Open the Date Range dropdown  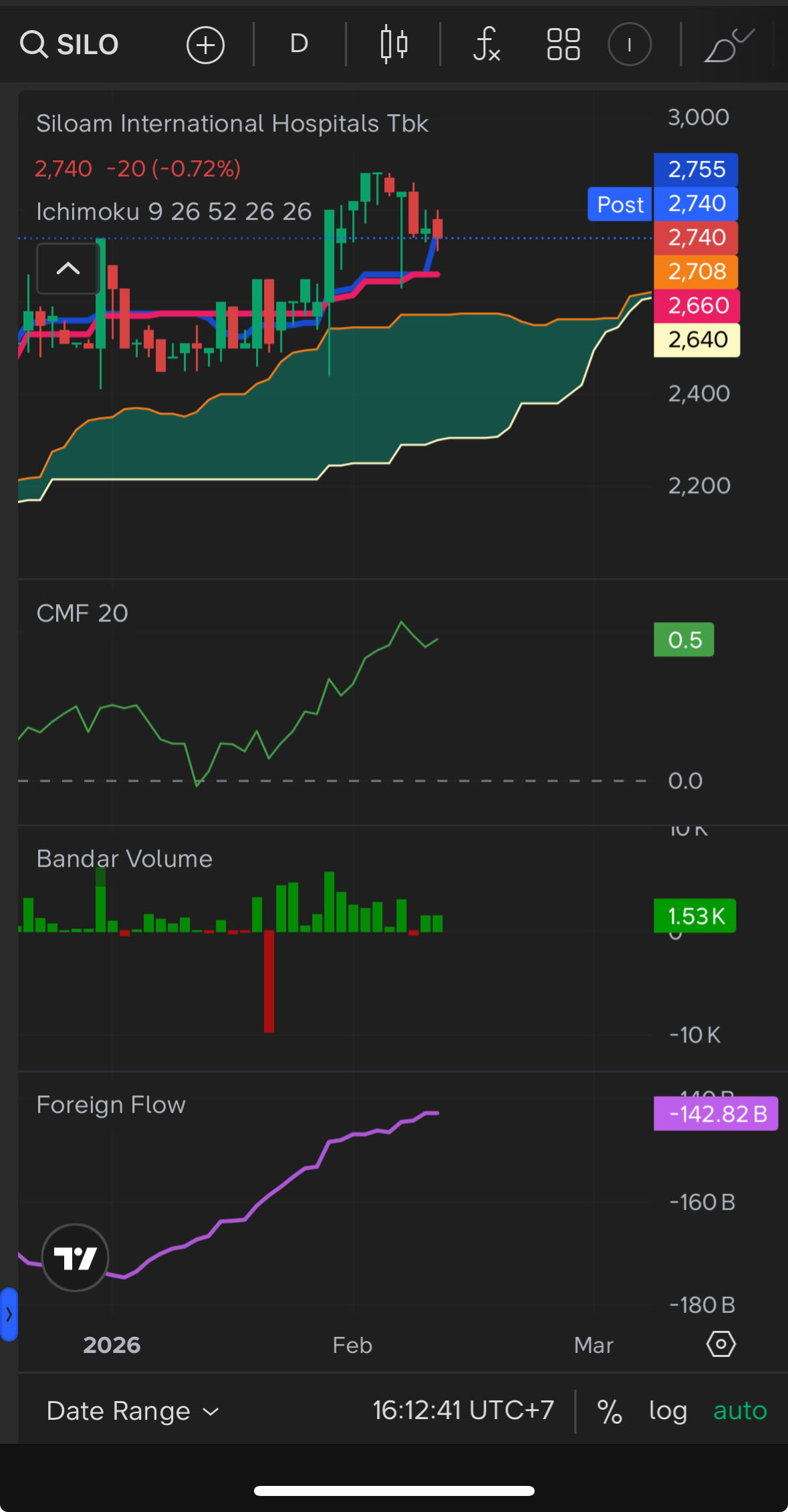pos(132,1410)
